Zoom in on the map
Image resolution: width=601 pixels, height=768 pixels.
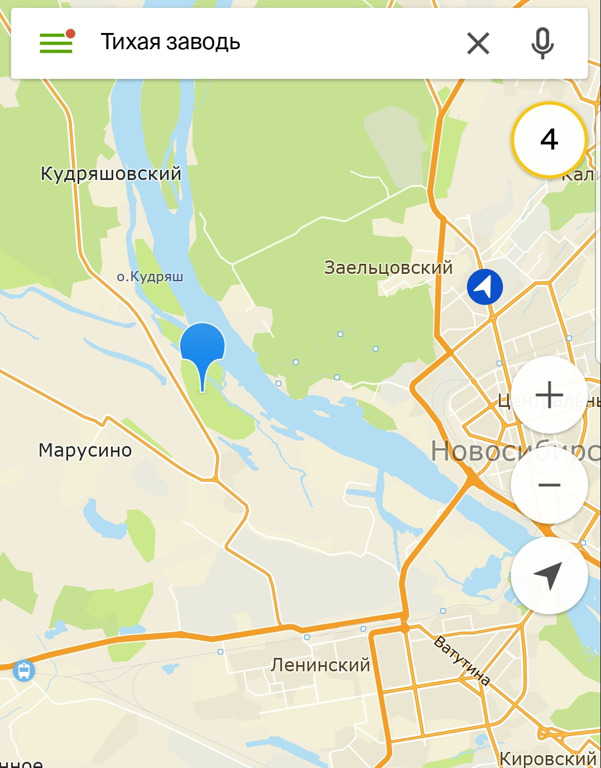[x=549, y=395]
